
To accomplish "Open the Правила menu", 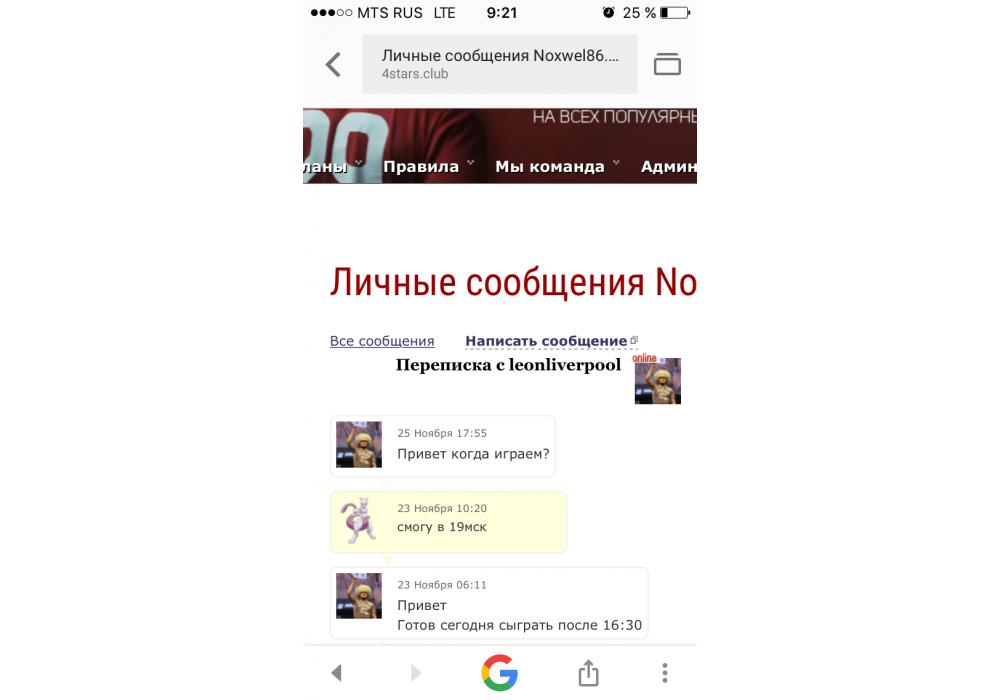I will [x=421, y=167].
